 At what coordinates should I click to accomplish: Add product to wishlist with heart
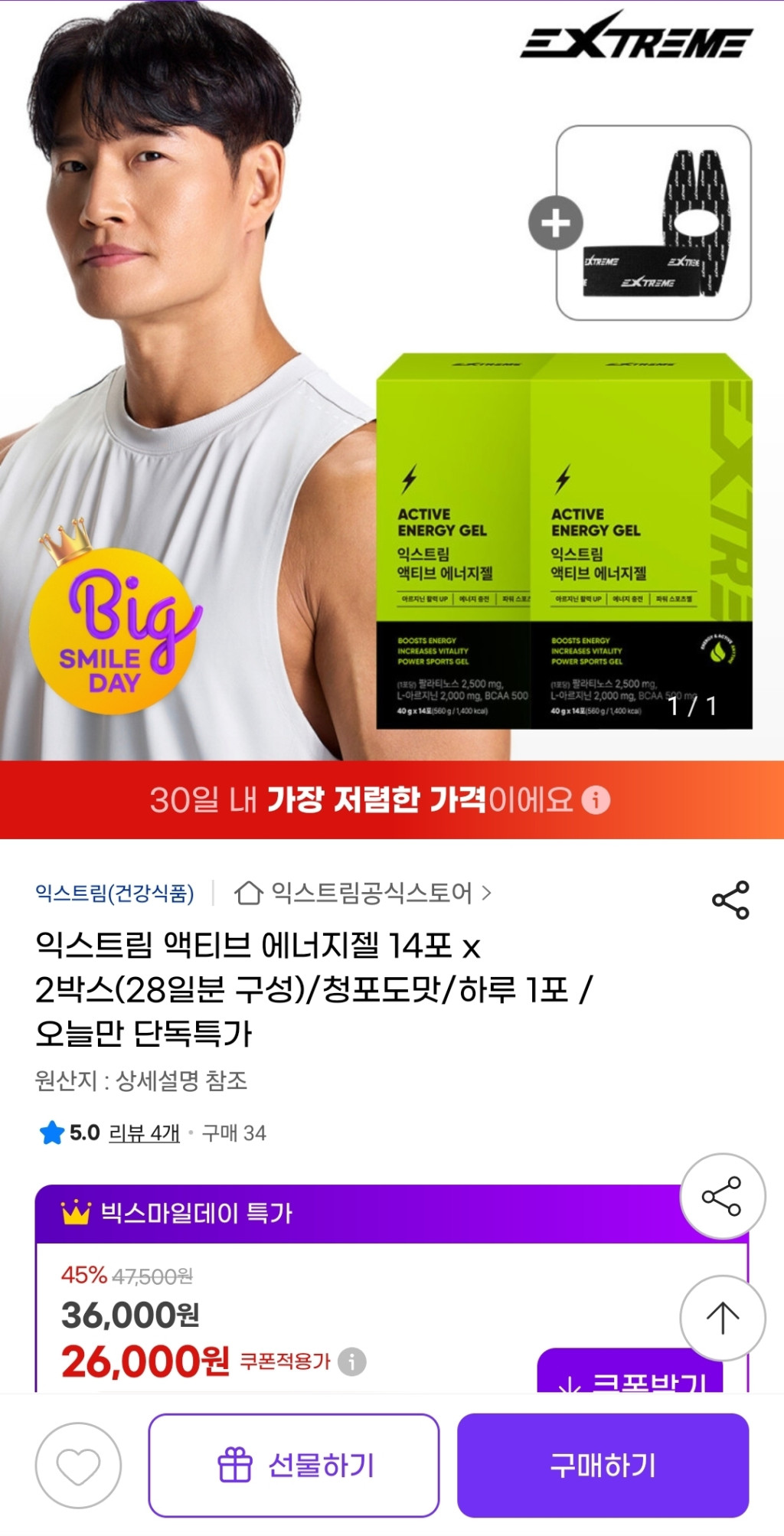(78, 1466)
